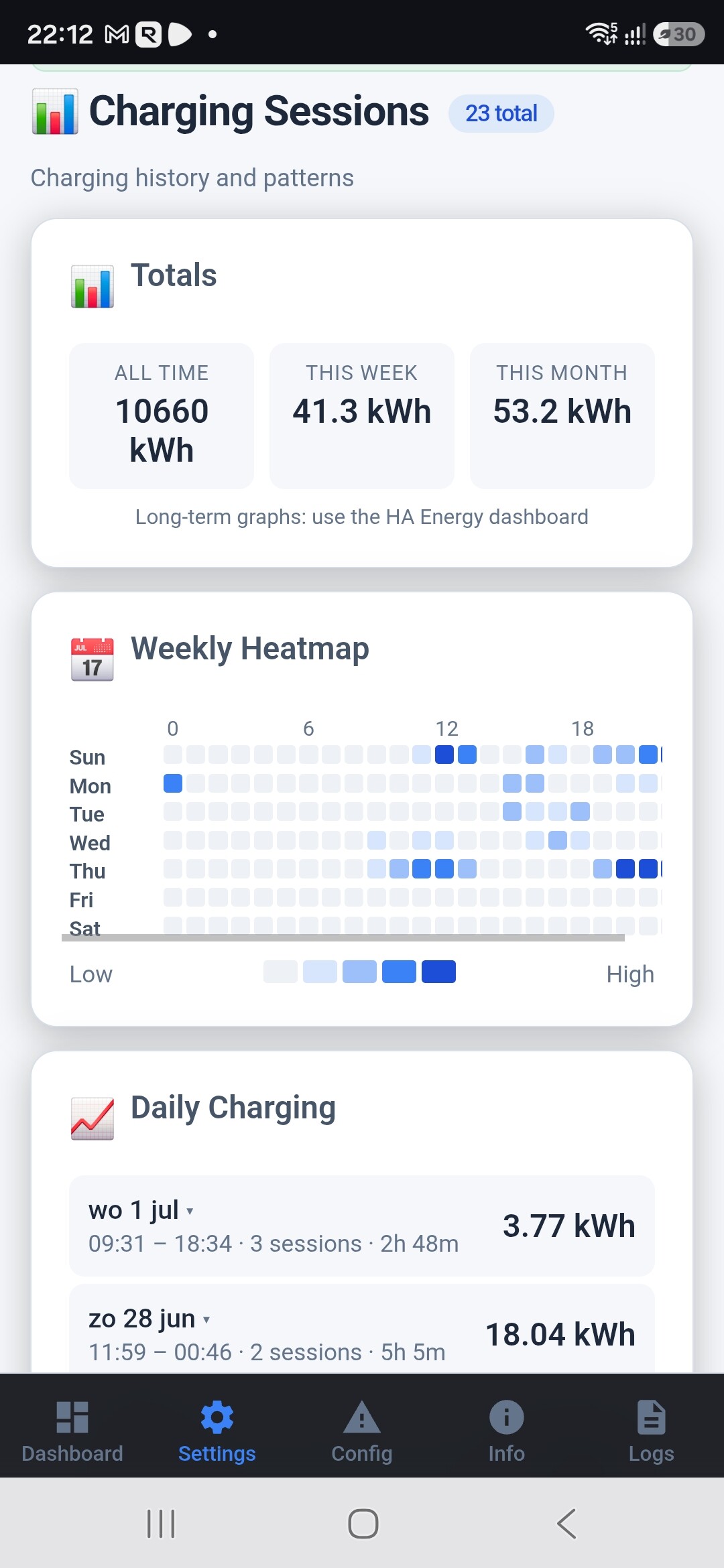Go to the system home screen

pyautogui.click(x=363, y=1523)
